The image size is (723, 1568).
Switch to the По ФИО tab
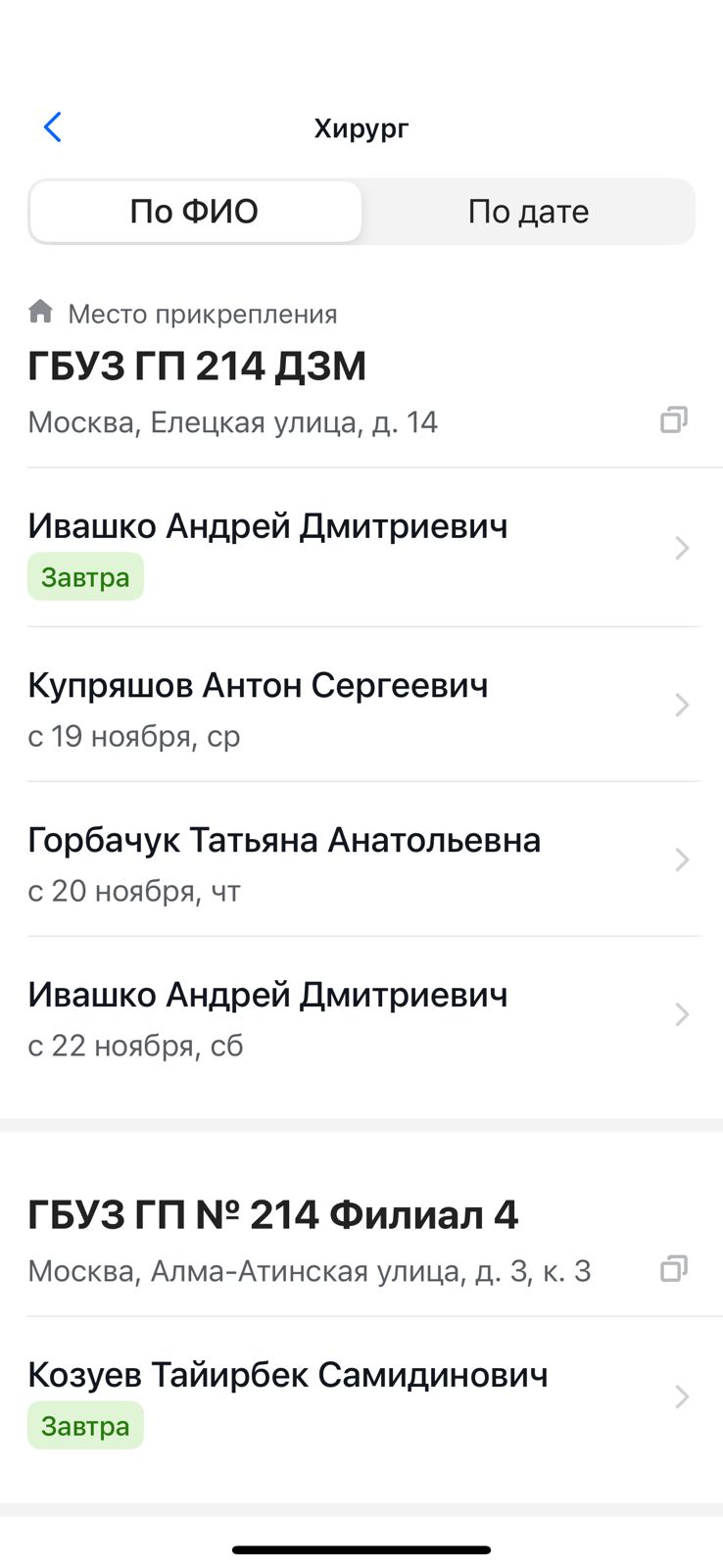(x=195, y=212)
